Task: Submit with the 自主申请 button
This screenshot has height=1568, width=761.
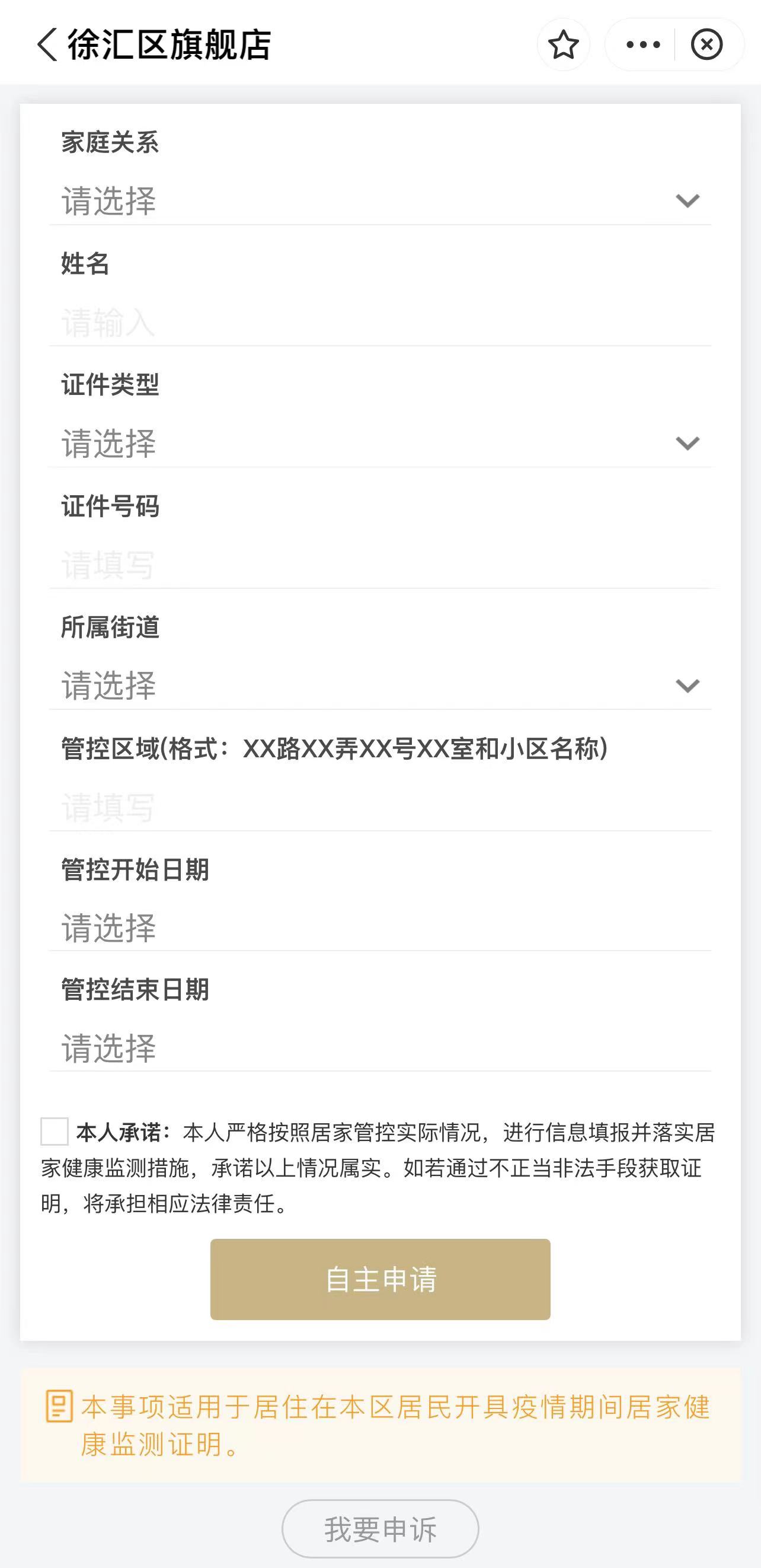Action: (x=380, y=1279)
